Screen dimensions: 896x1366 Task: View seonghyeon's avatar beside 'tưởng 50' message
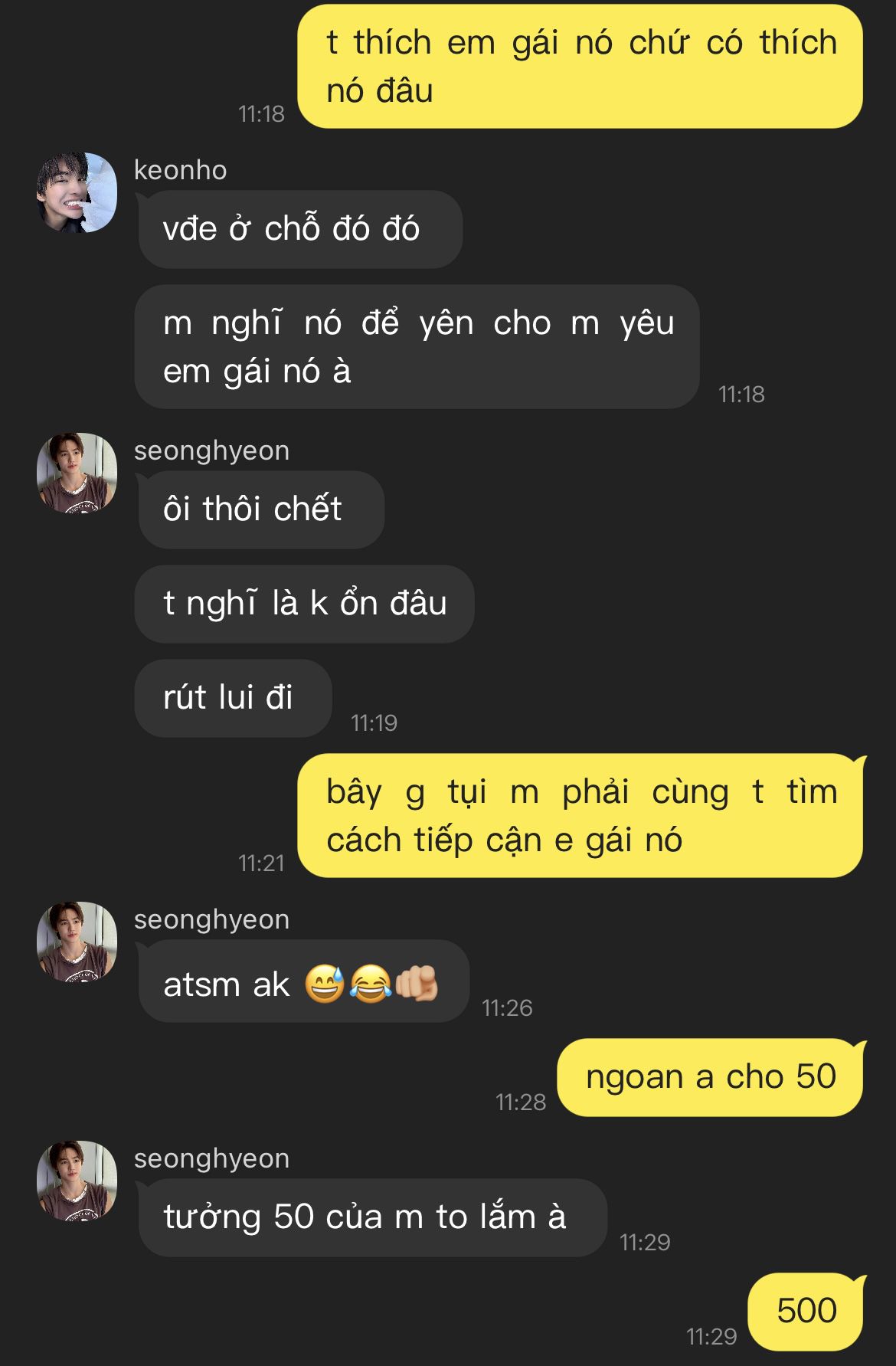[x=77, y=1181]
